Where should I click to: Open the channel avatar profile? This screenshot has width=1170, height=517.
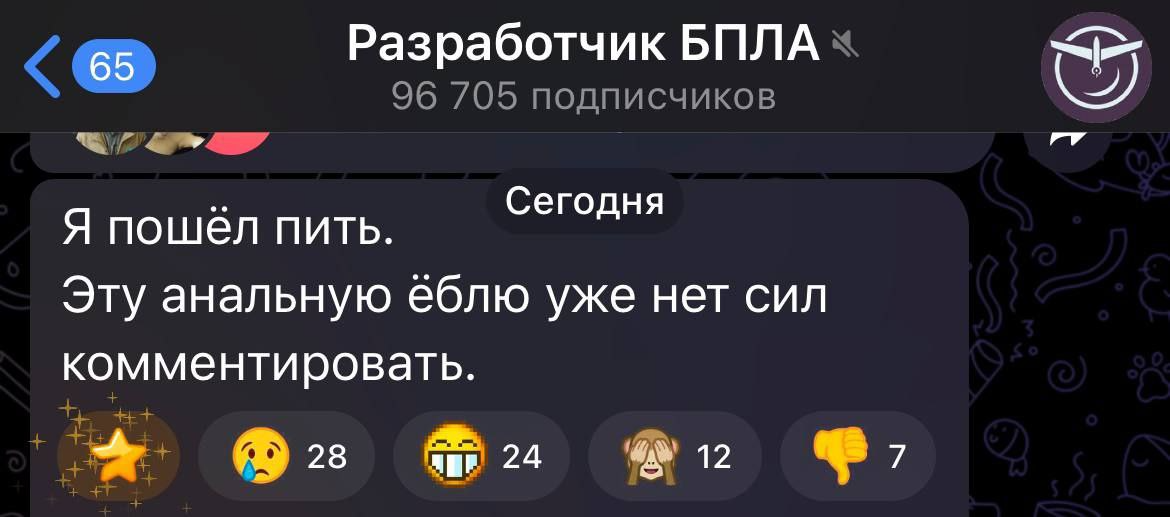[x=1095, y=67]
